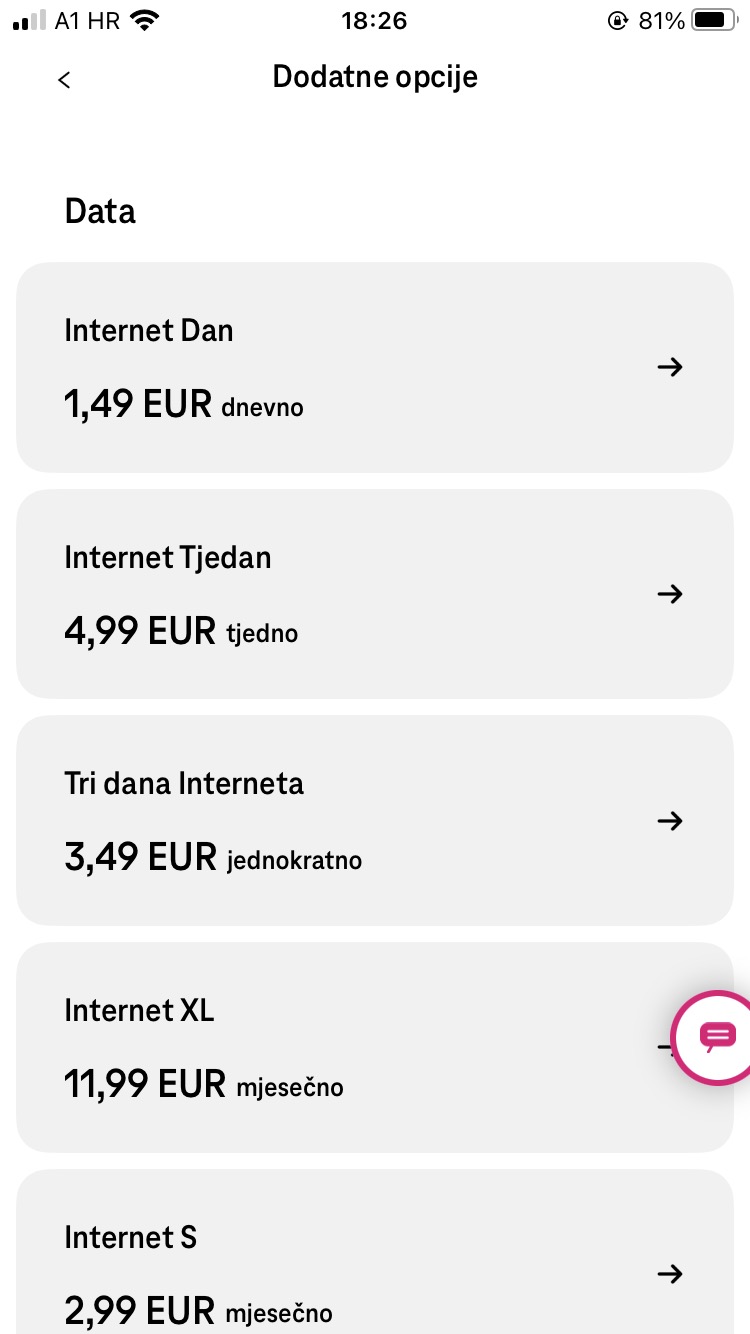Select the Internet Tjedan package
The height and width of the screenshot is (1334, 750).
[x=374, y=594]
